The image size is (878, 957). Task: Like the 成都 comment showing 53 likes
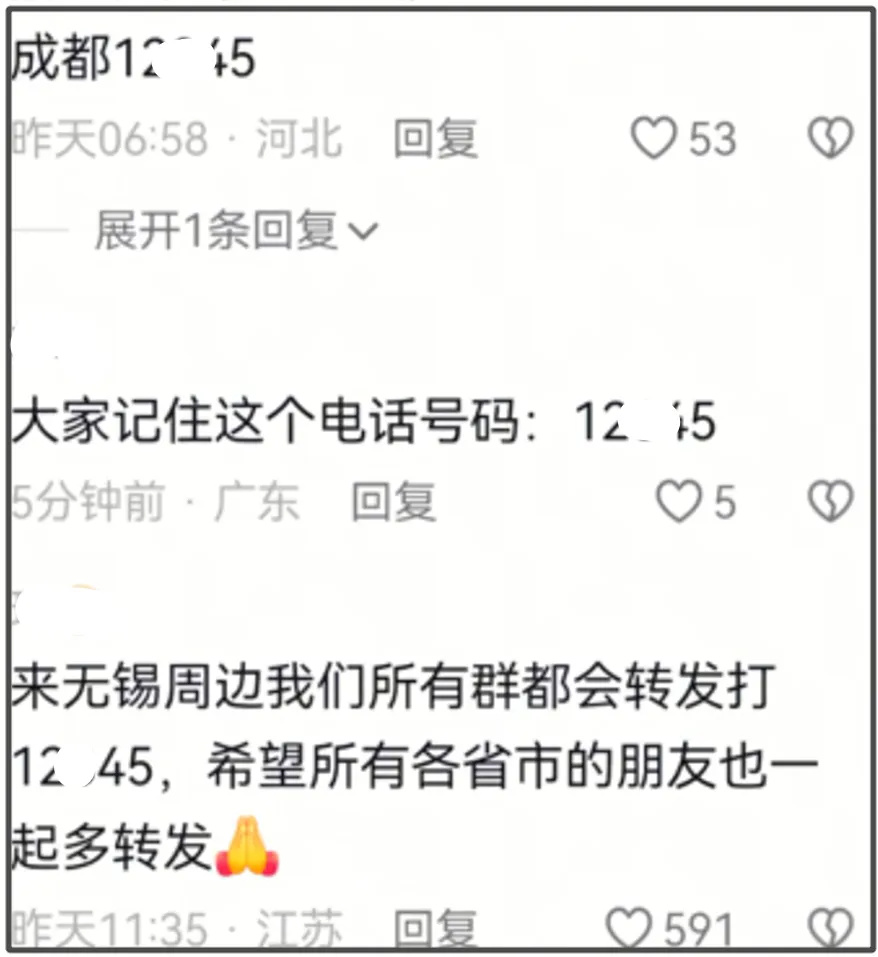coord(655,140)
